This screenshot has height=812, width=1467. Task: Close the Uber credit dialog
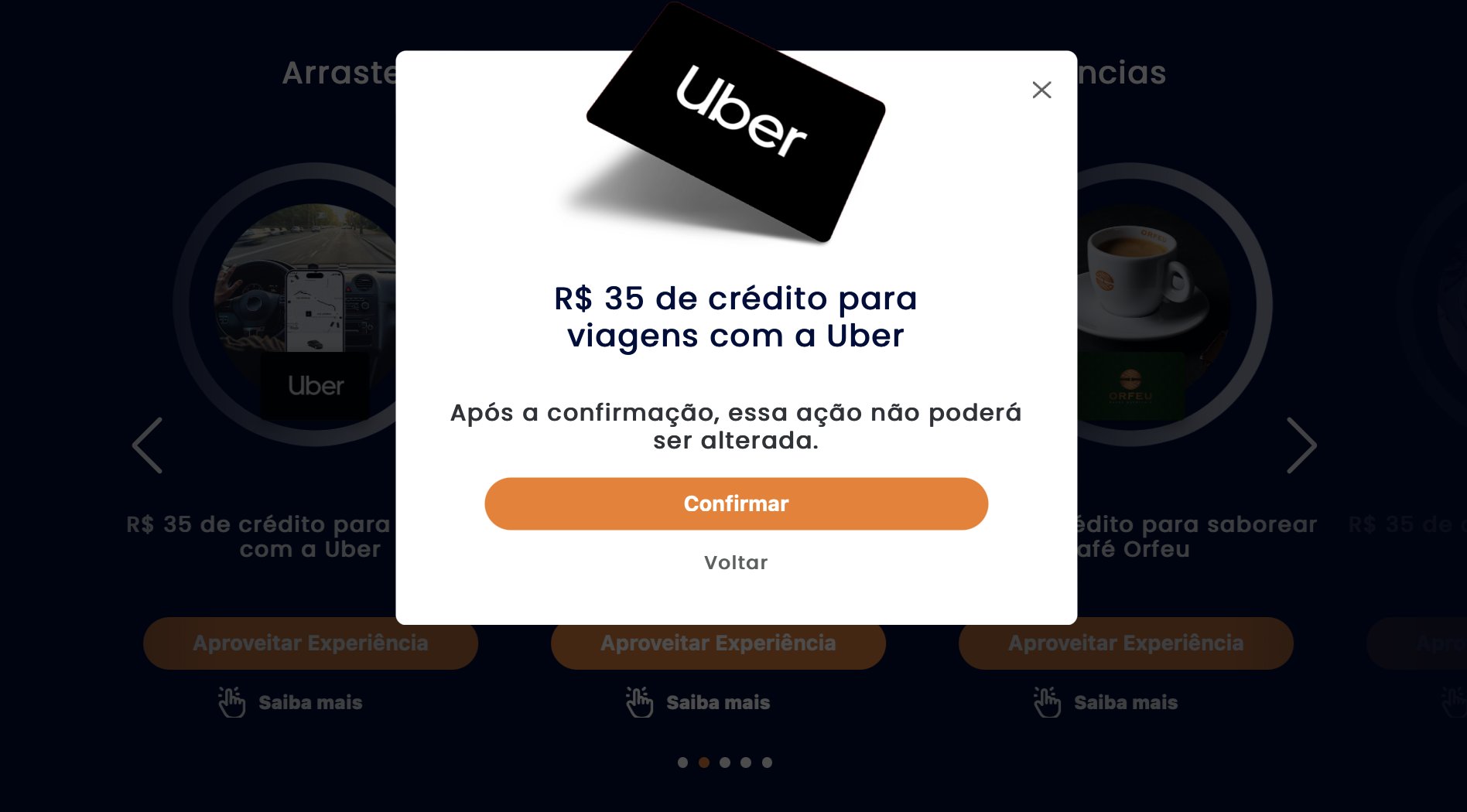click(x=1041, y=90)
